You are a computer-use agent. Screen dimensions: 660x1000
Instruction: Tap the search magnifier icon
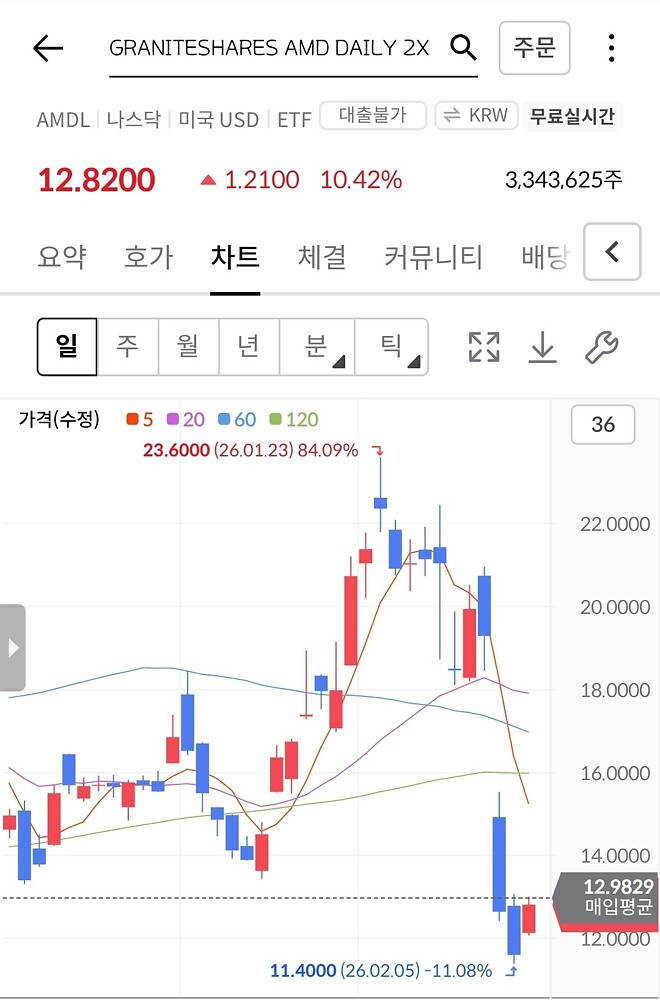463,48
